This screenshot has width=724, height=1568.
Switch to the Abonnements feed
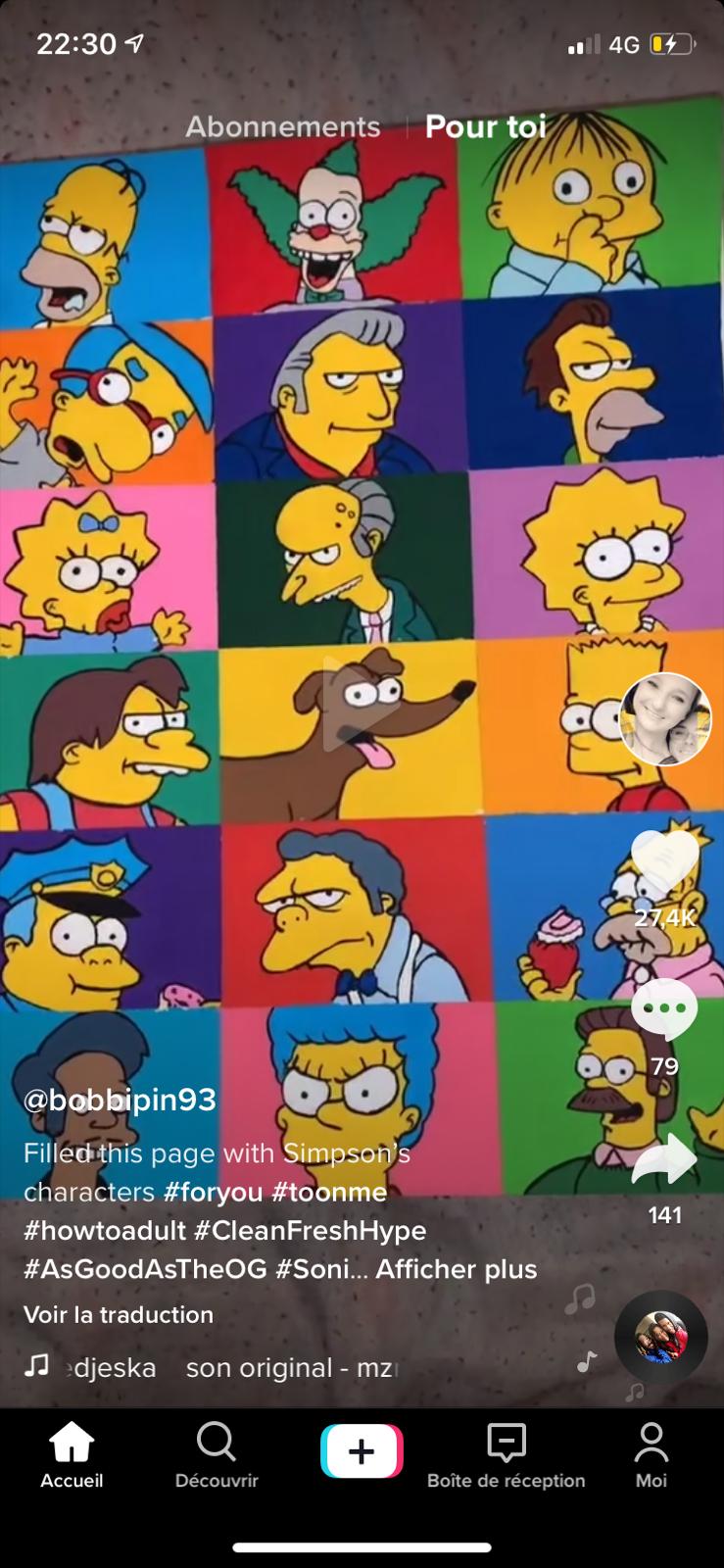(282, 126)
